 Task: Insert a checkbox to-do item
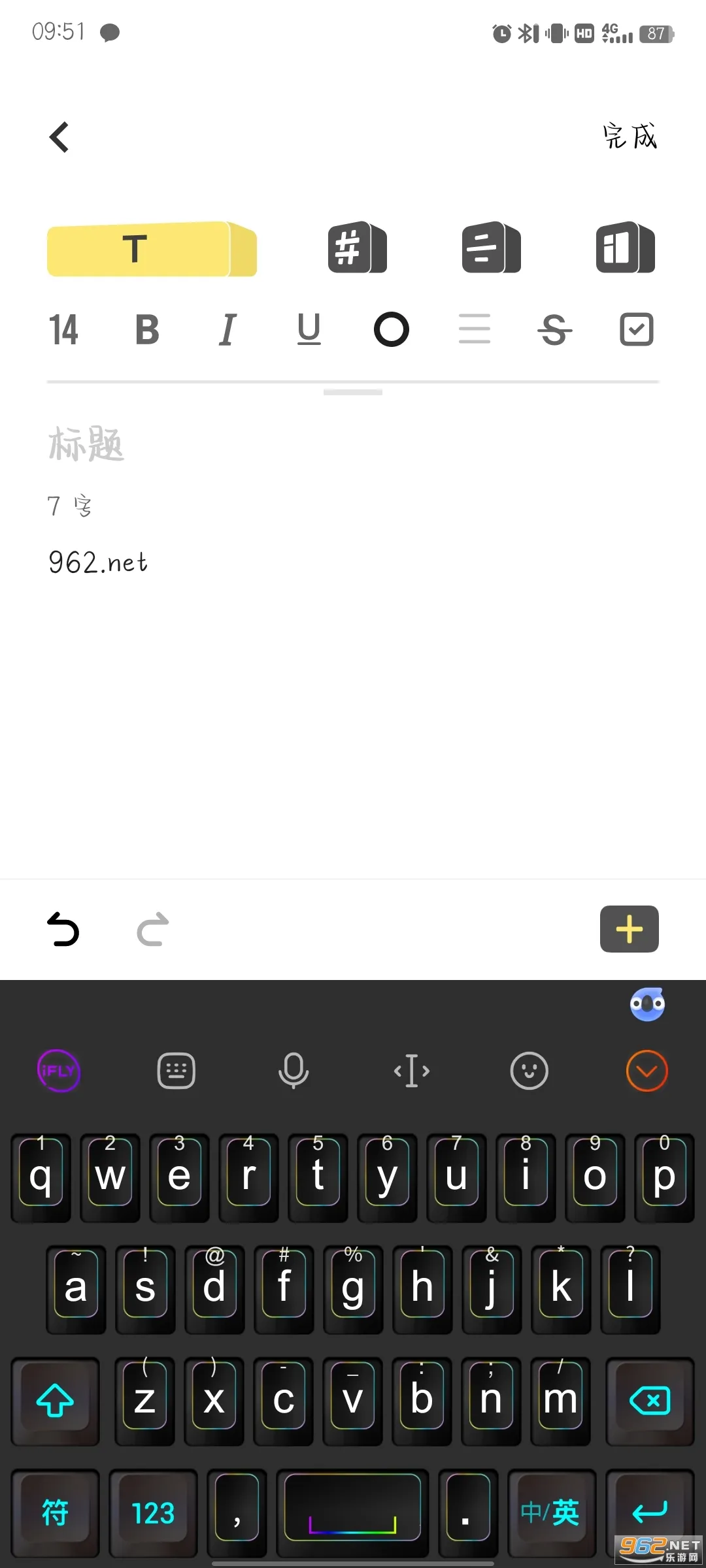pyautogui.click(x=636, y=330)
